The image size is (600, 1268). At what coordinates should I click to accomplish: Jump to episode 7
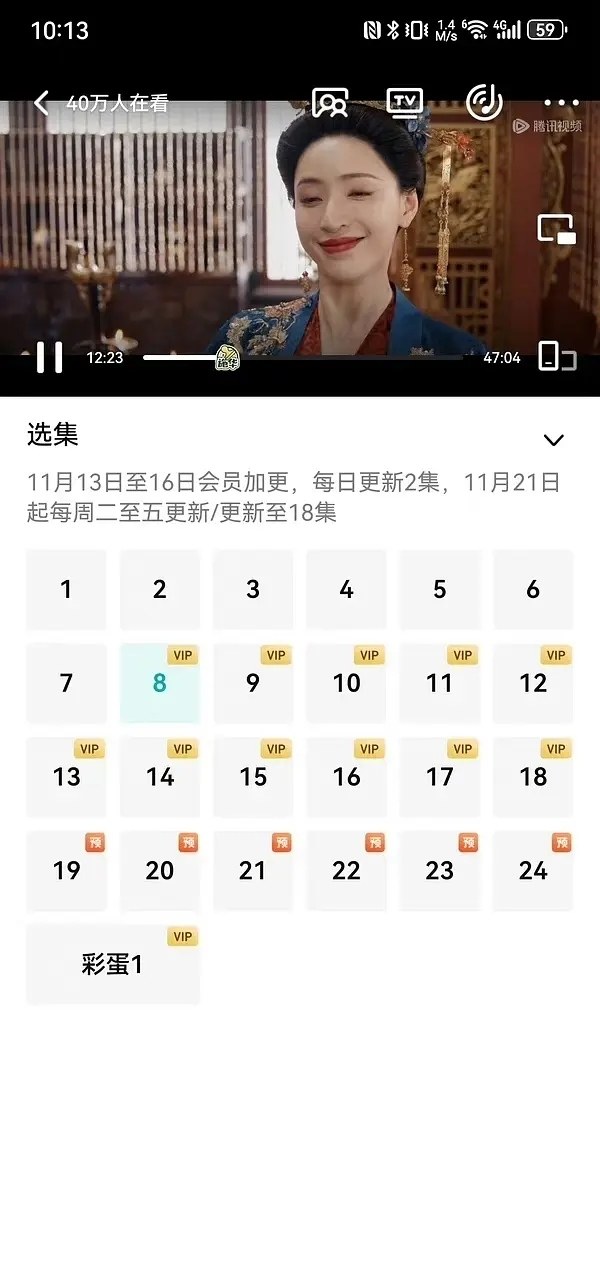(x=66, y=683)
